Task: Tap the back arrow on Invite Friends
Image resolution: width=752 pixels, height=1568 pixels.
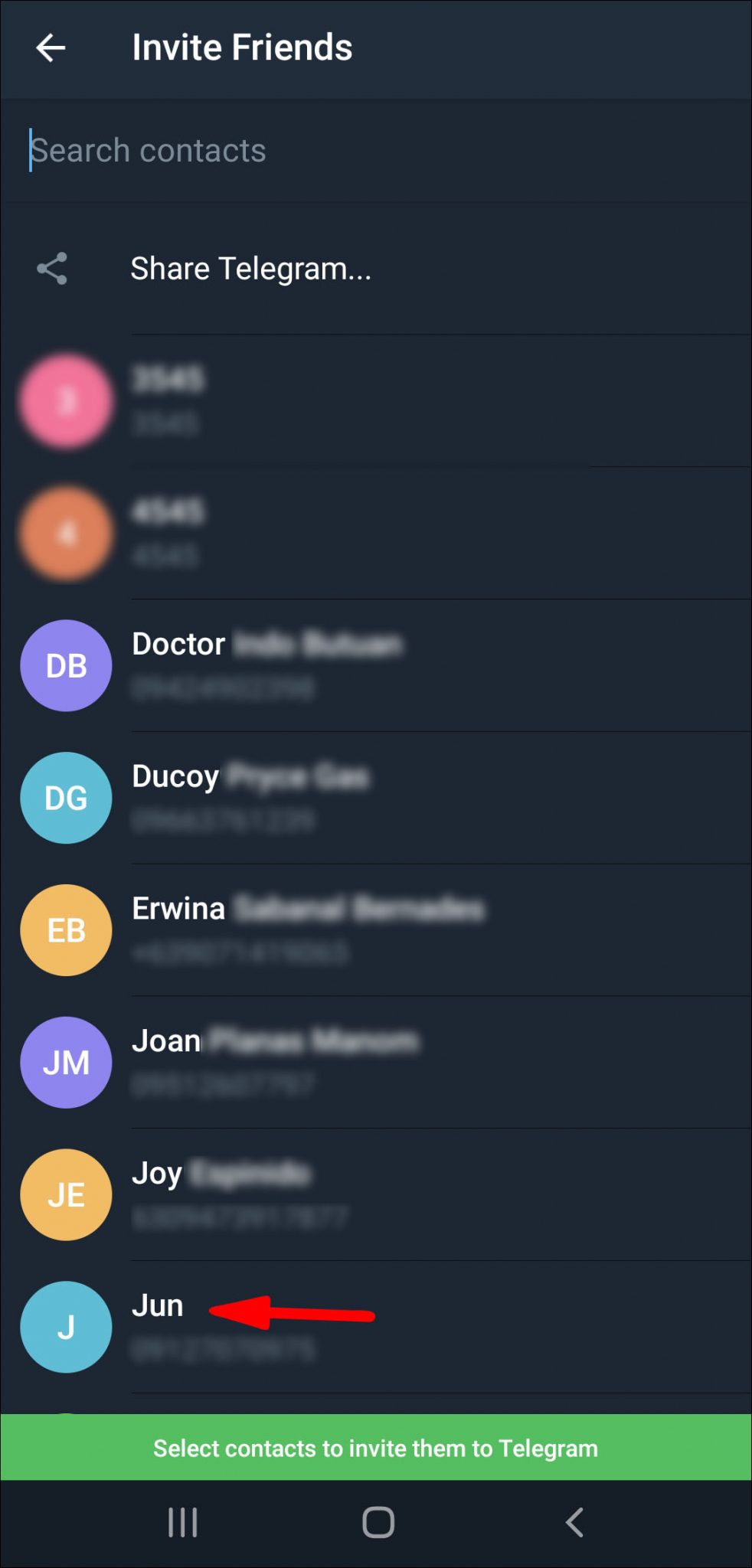Action: click(x=51, y=47)
